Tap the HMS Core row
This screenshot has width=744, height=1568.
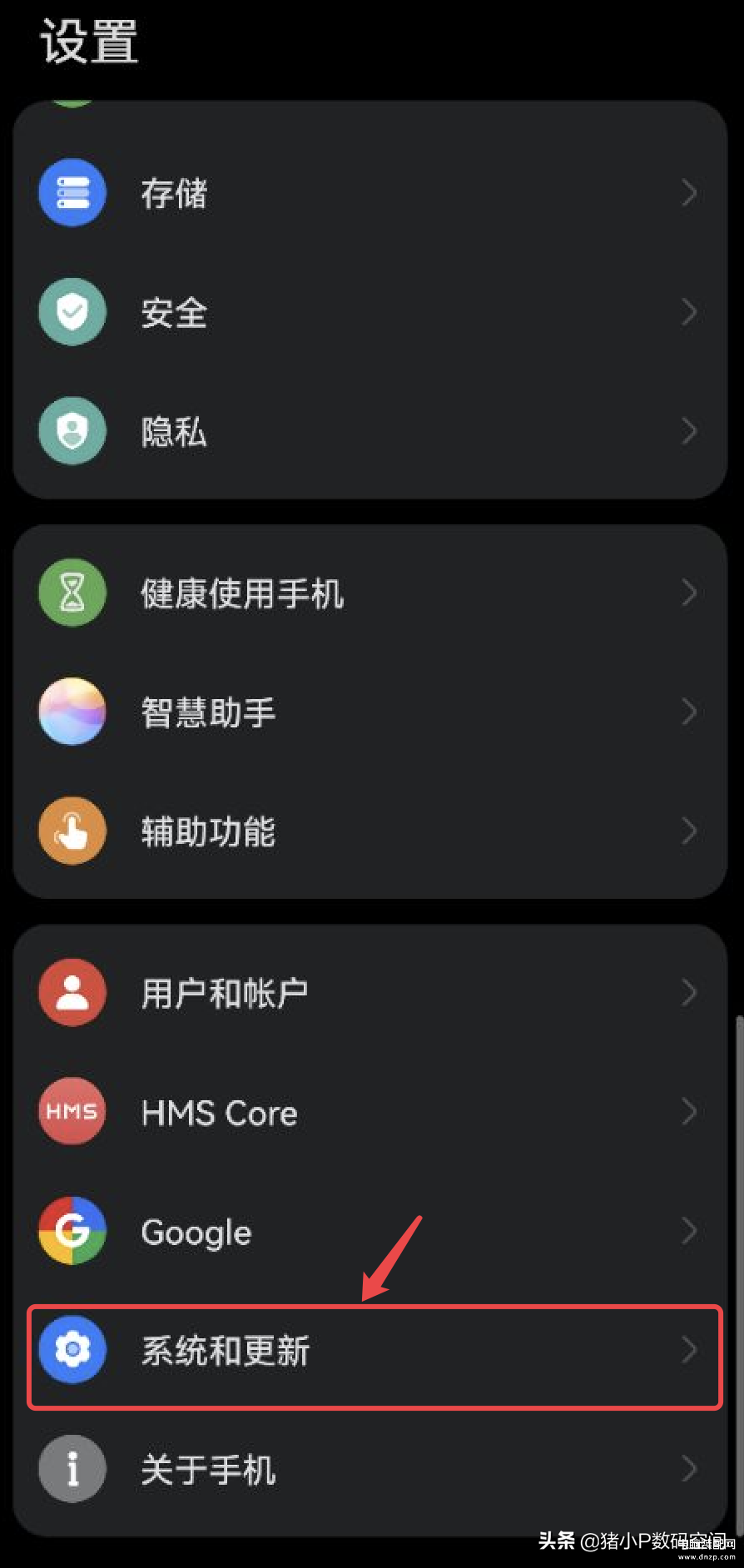pos(370,1112)
